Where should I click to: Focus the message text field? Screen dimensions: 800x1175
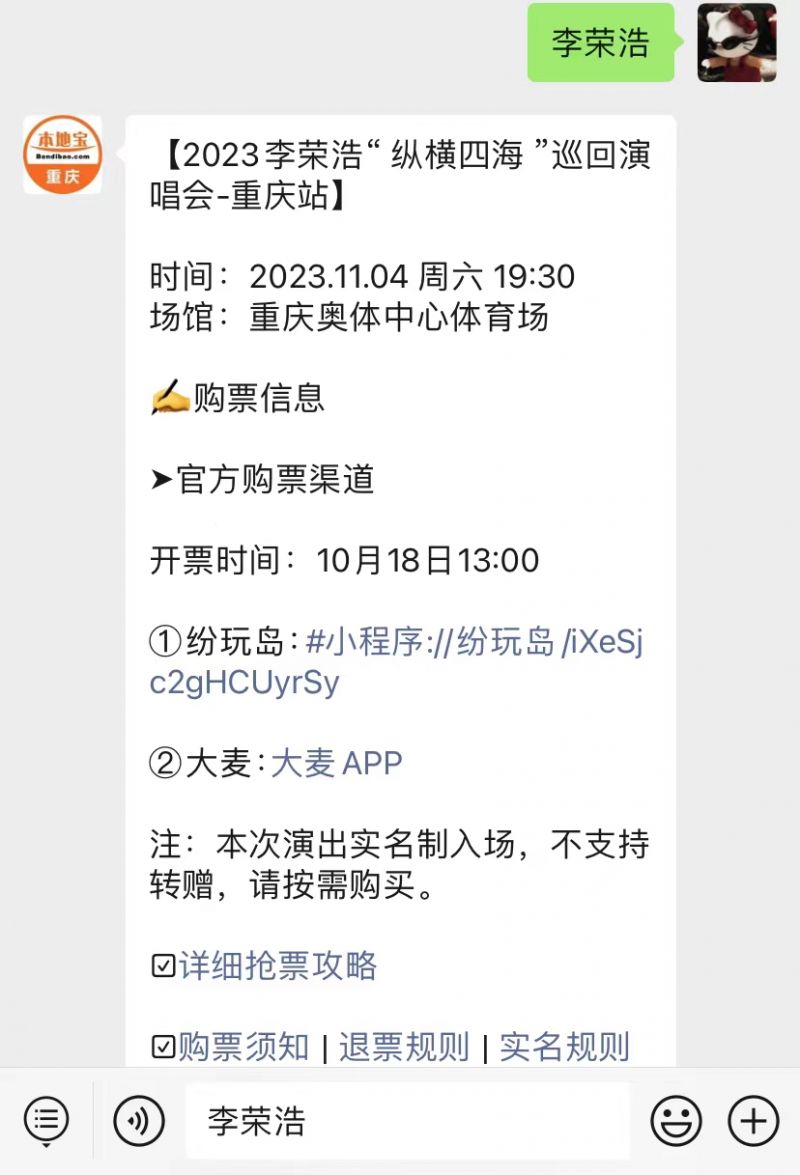pos(408,1121)
